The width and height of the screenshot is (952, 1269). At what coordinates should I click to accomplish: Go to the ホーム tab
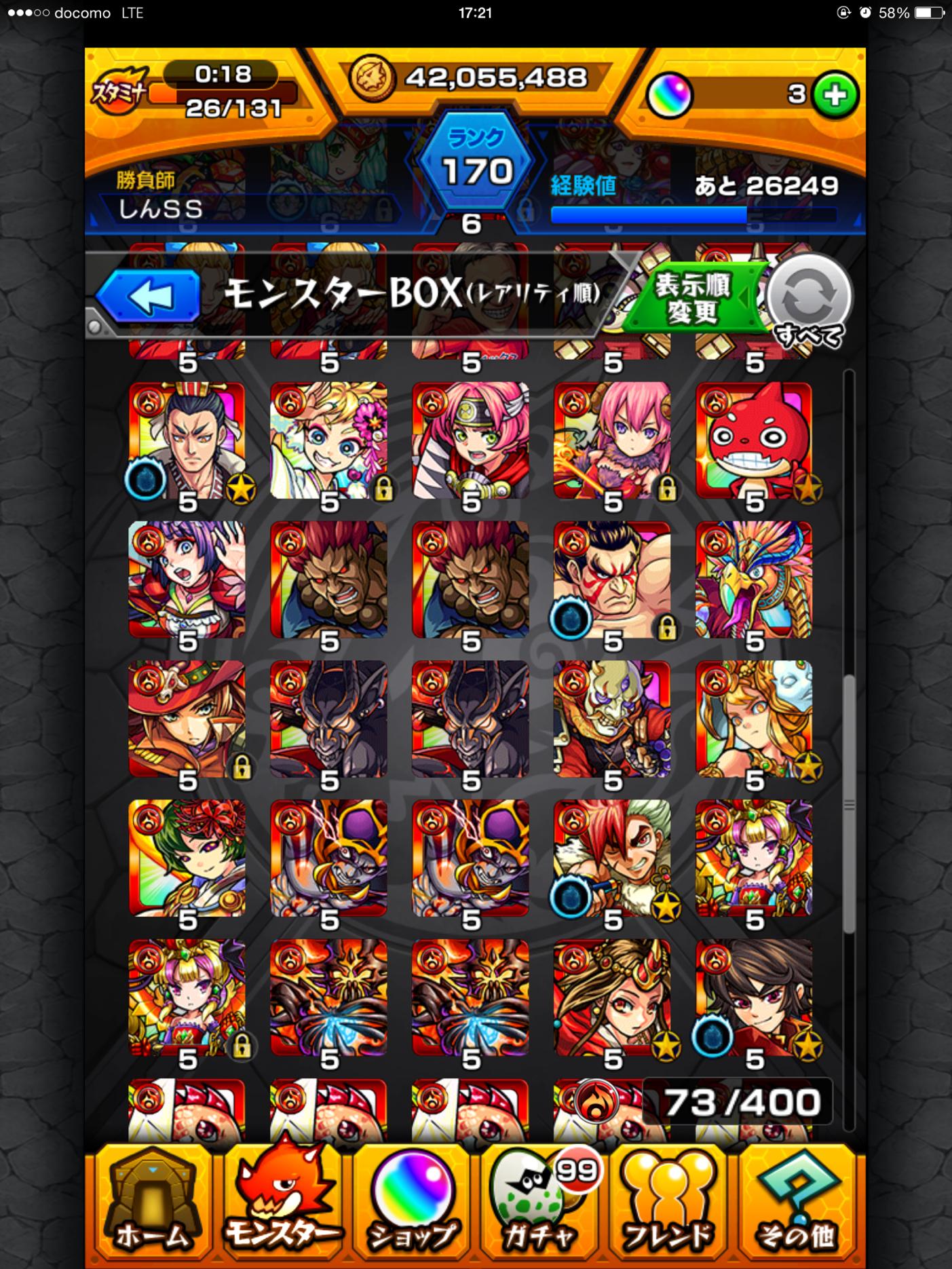[152, 1200]
